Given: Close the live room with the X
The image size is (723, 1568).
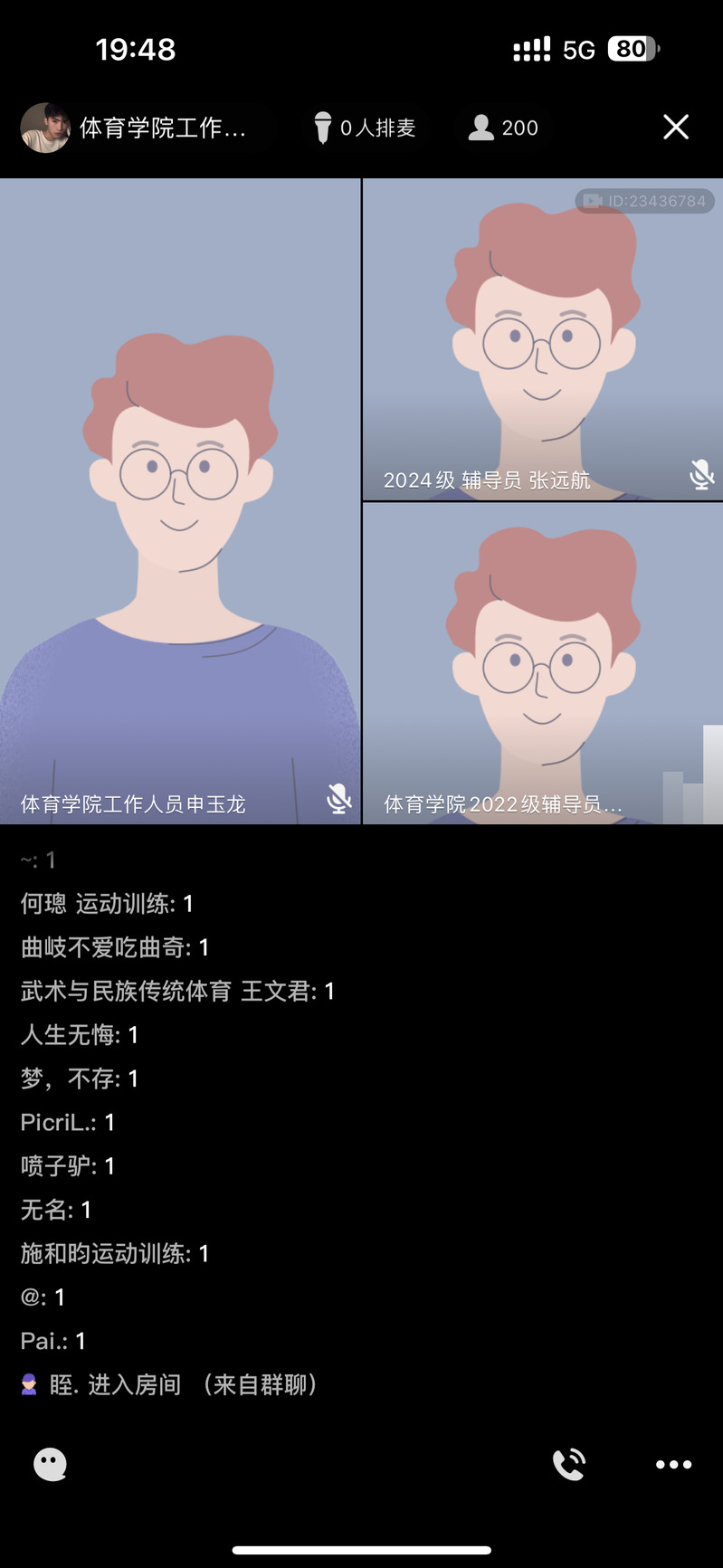Looking at the screenshot, I should click(676, 128).
